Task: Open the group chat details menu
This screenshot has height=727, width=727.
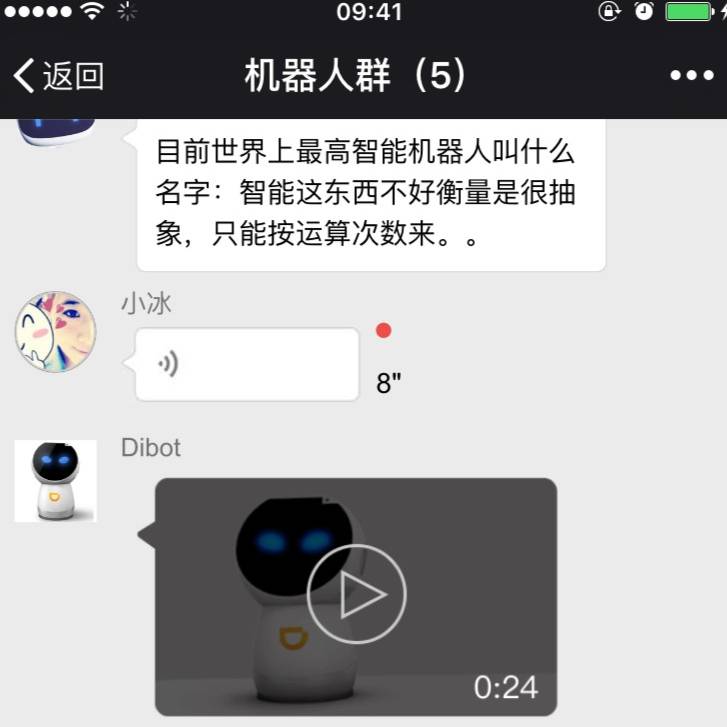Action: tap(691, 76)
